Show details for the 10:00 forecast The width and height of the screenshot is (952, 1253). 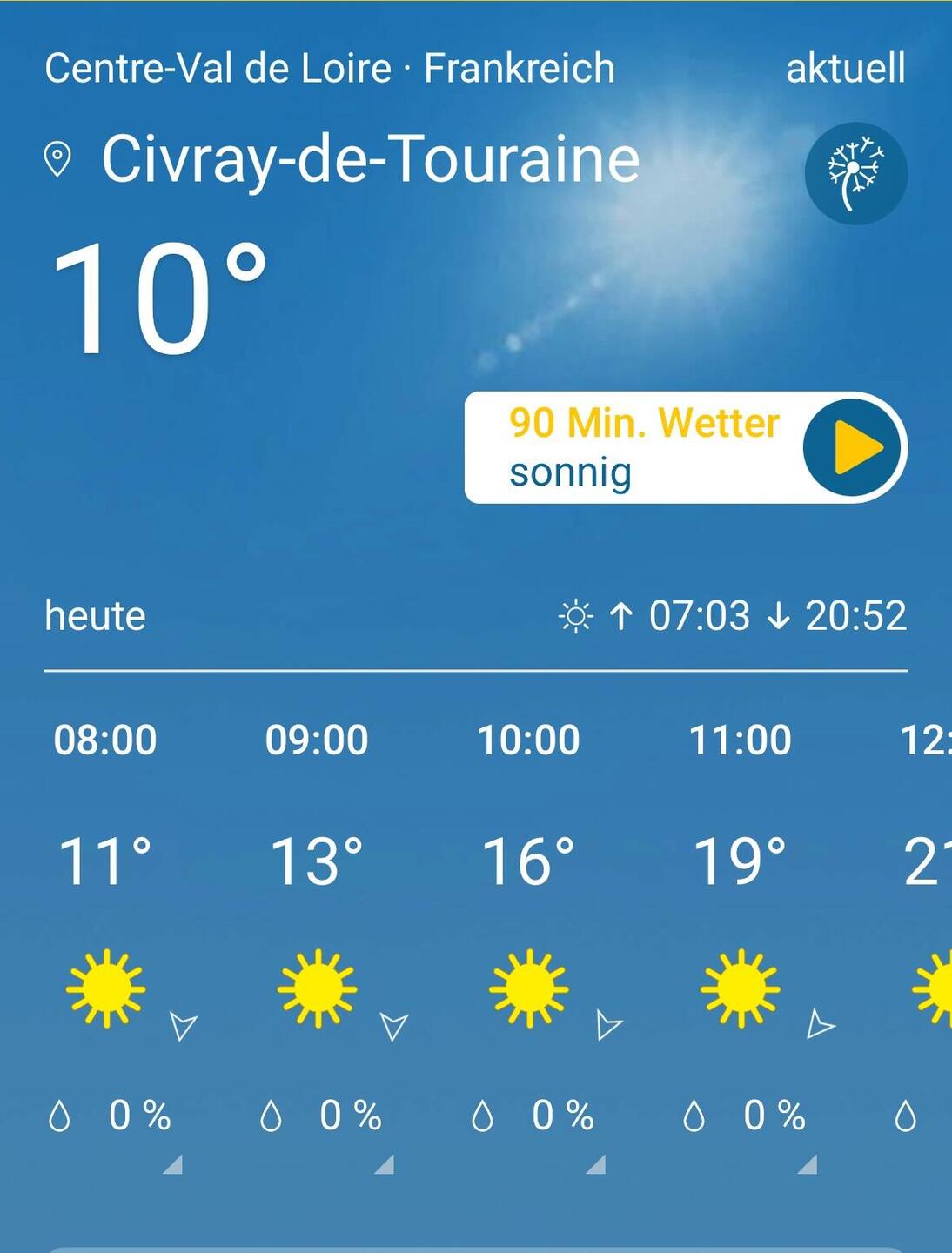[x=595, y=1164]
